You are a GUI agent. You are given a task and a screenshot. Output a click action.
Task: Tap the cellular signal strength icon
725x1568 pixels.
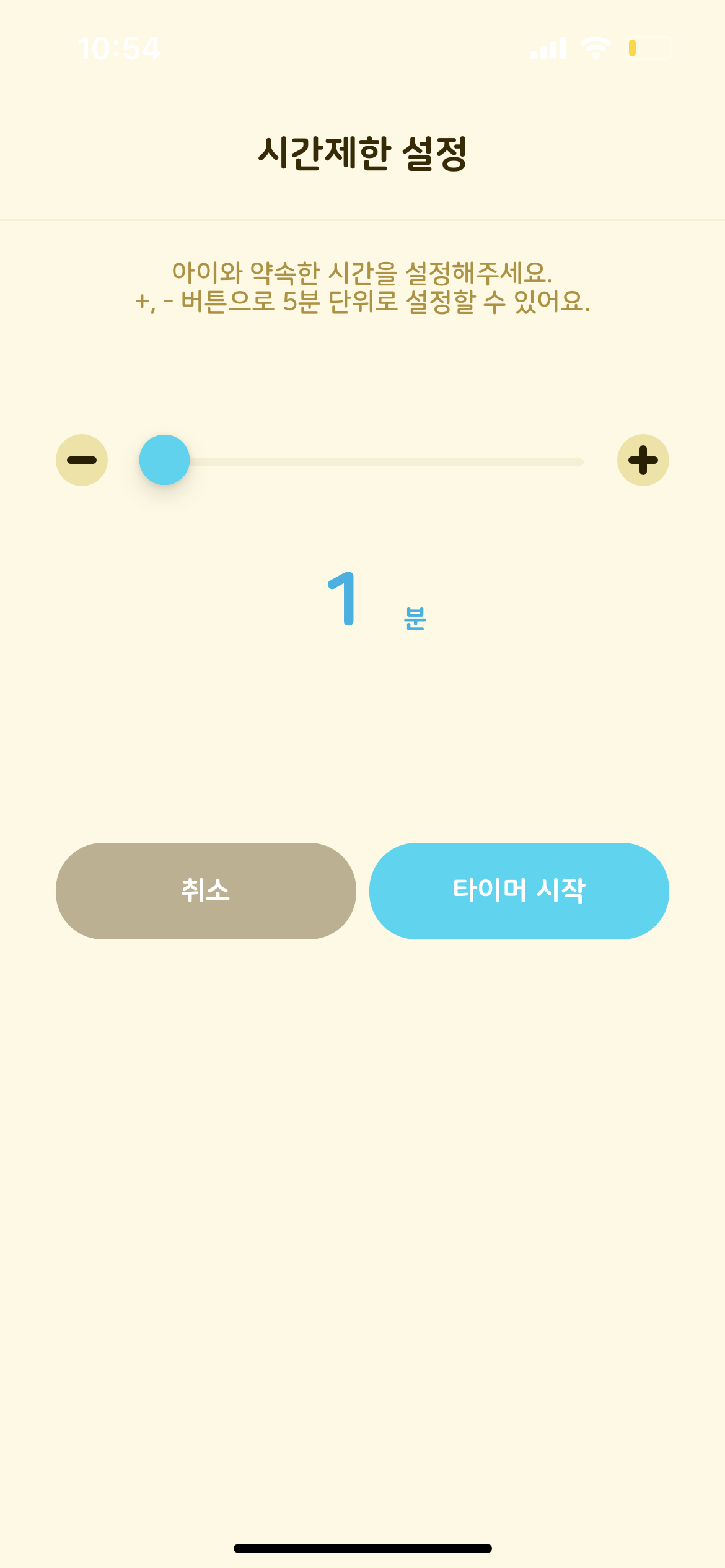(x=548, y=46)
